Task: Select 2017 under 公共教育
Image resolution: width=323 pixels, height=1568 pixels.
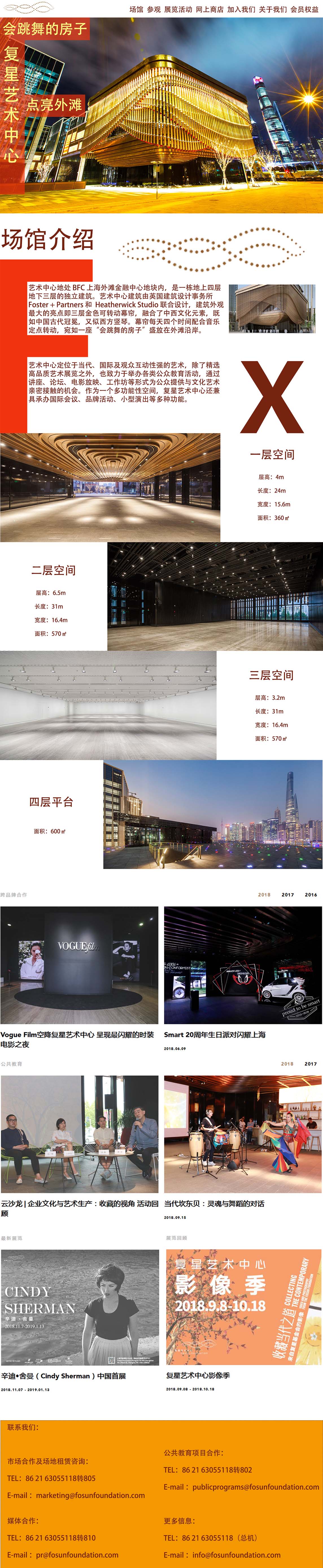Action: coord(311,1064)
